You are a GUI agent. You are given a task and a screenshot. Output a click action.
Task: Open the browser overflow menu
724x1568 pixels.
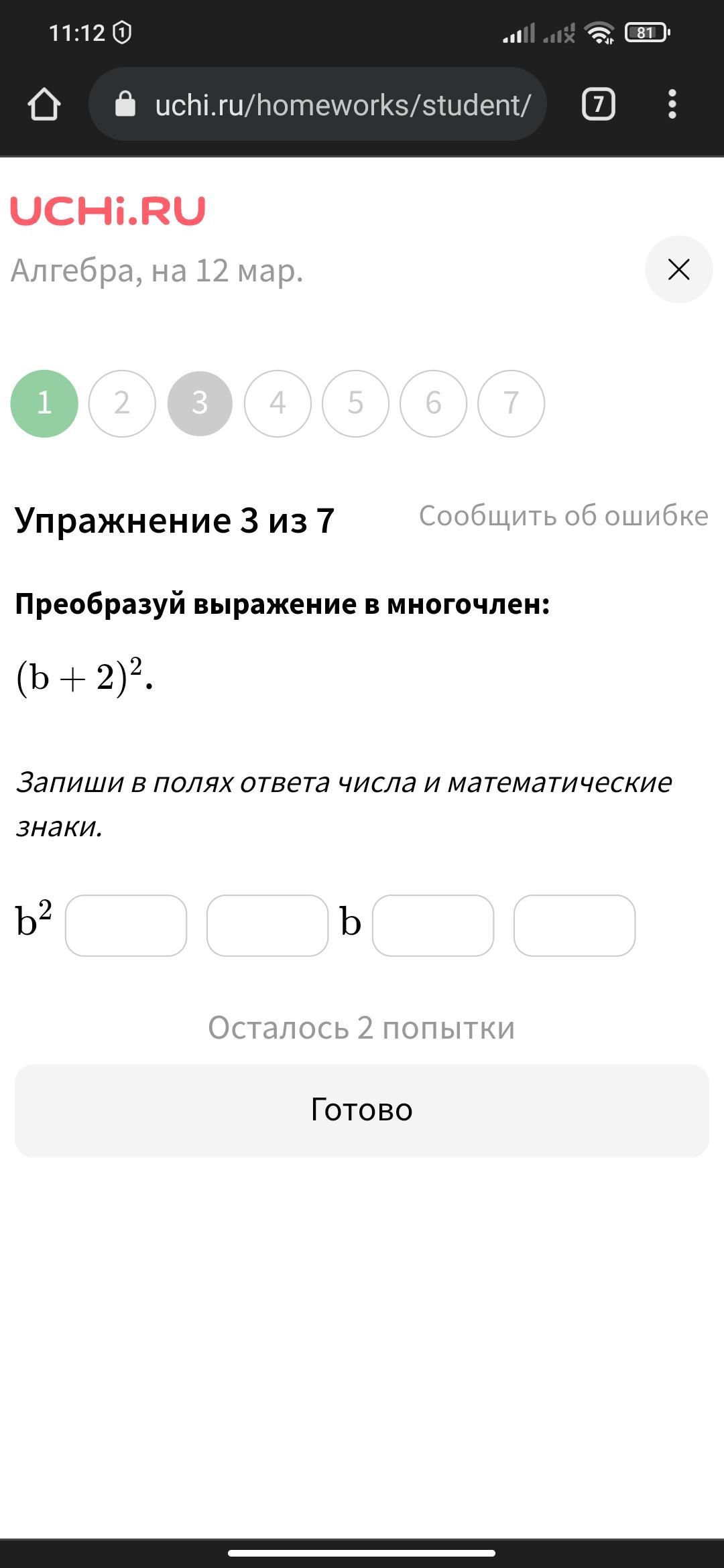click(x=672, y=105)
